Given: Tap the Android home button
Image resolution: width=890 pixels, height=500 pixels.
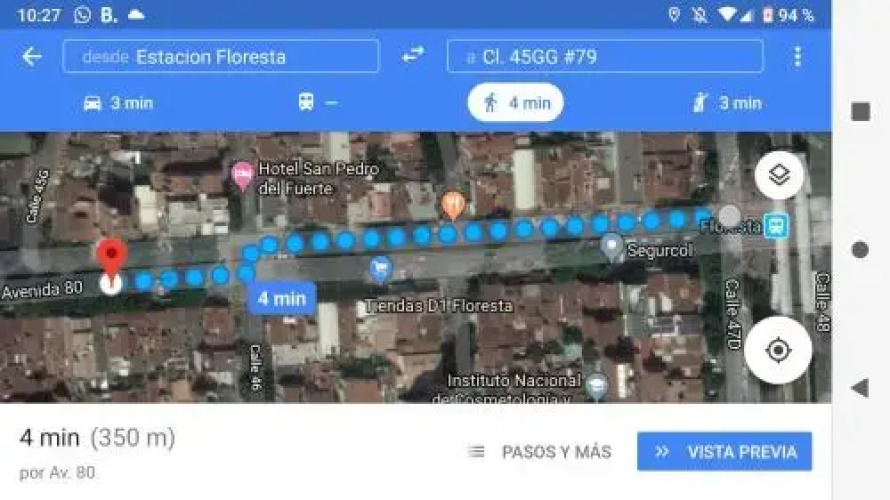Looking at the screenshot, I should click(x=860, y=249).
